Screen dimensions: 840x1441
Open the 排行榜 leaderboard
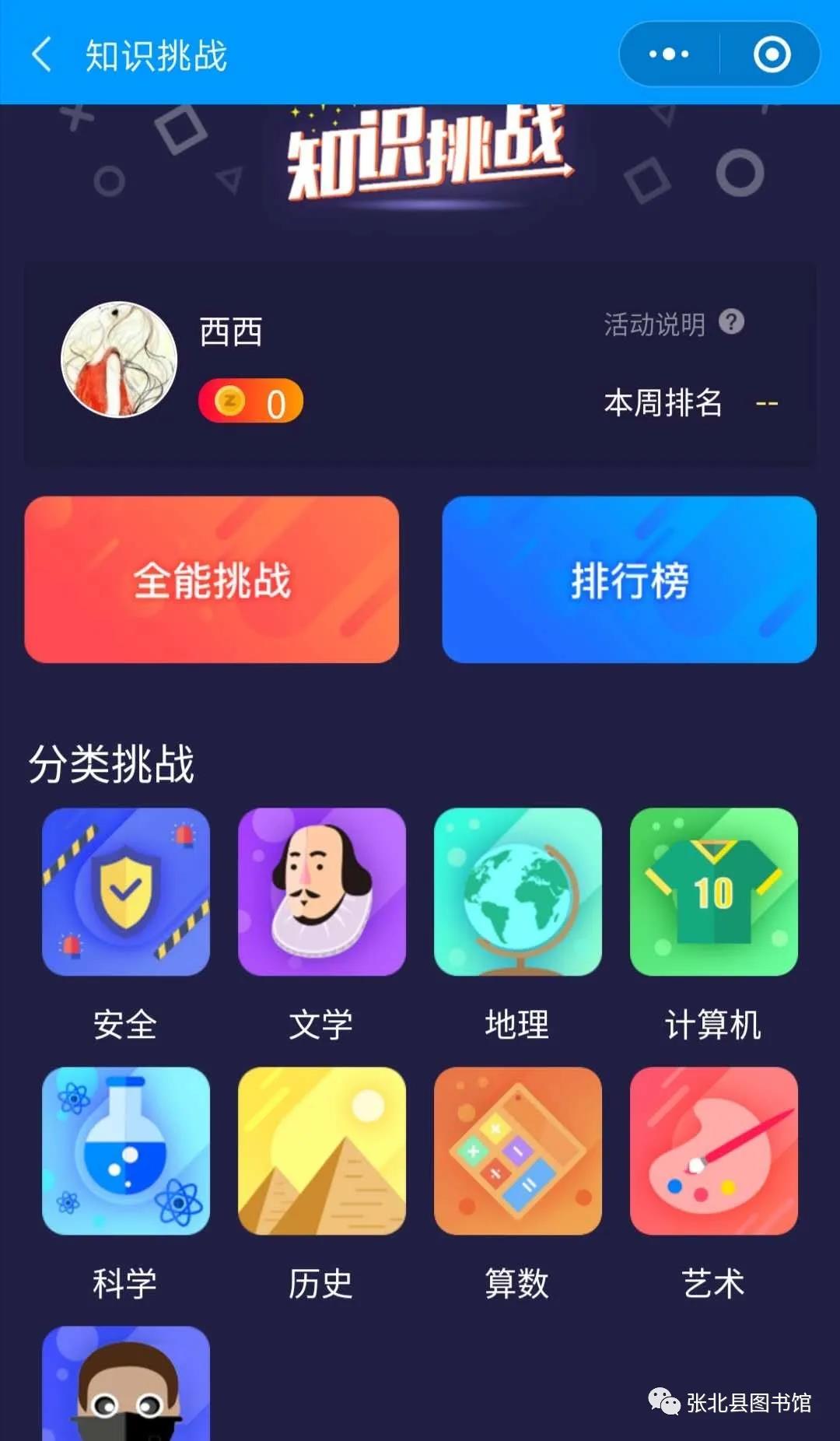point(628,580)
